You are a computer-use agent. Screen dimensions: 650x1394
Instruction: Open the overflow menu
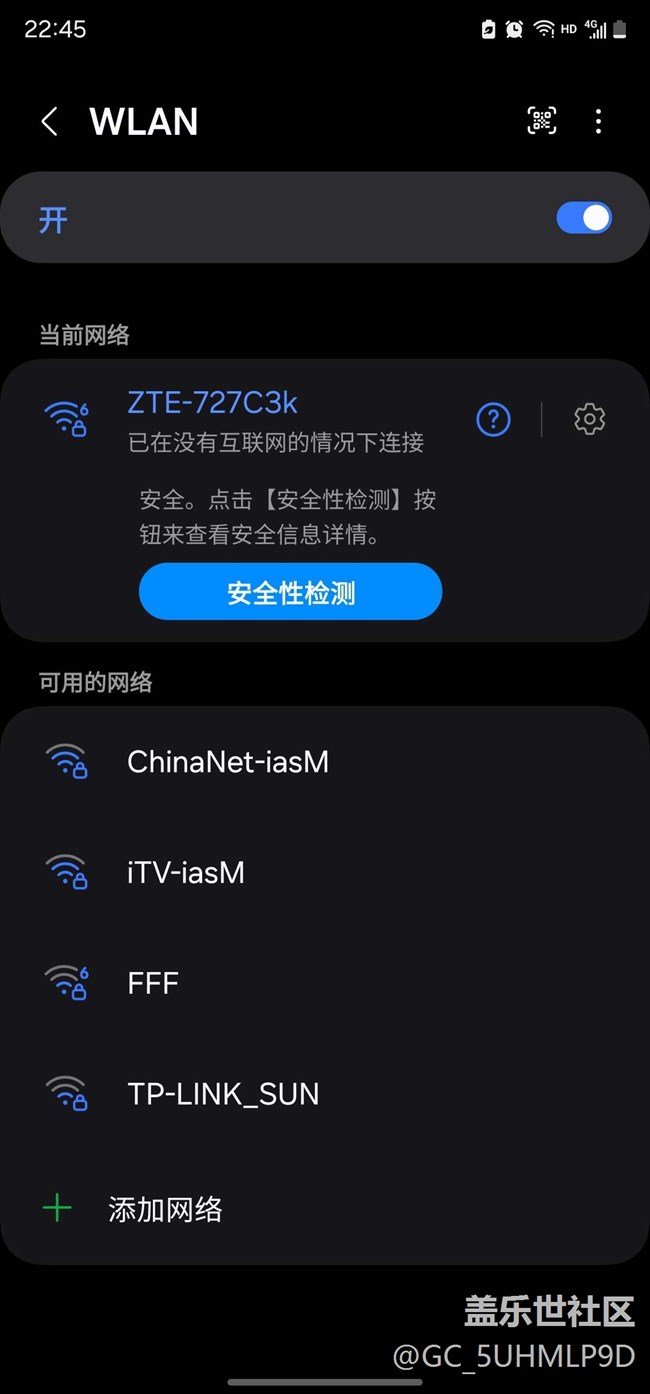click(x=598, y=122)
